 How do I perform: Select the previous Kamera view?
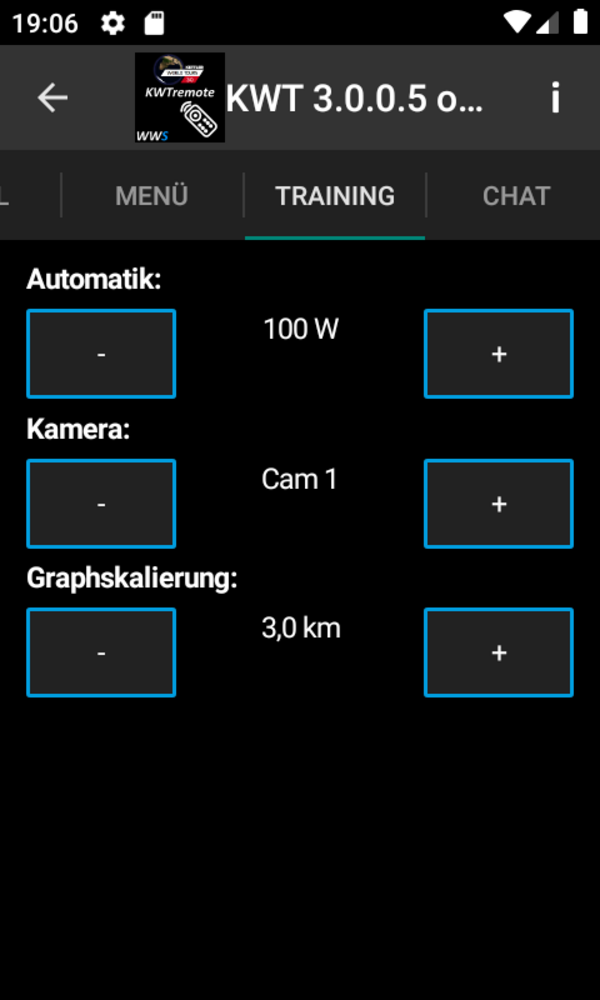[x=101, y=504]
